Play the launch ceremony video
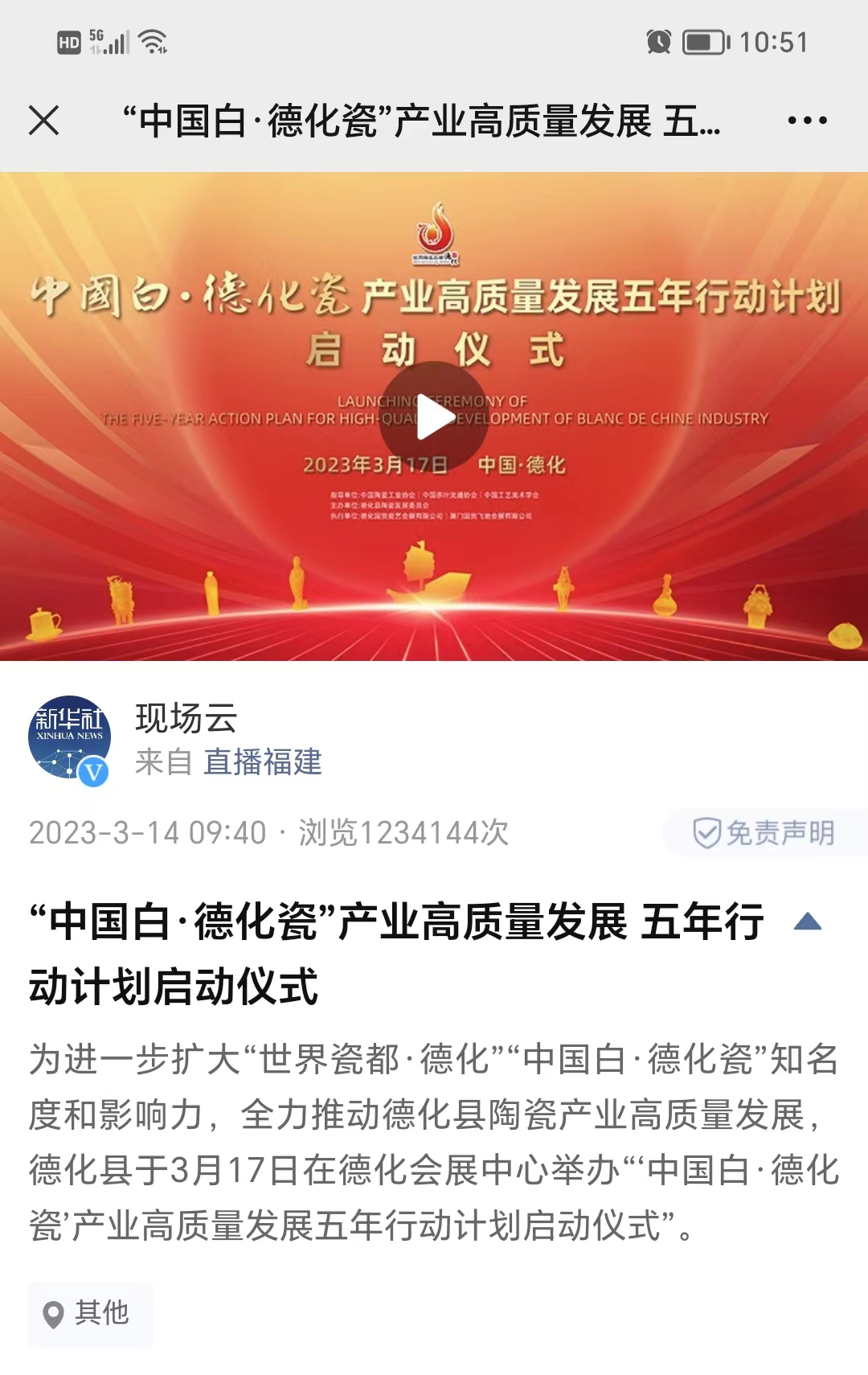Screen dimensions: 868x1375 [x=435, y=418]
